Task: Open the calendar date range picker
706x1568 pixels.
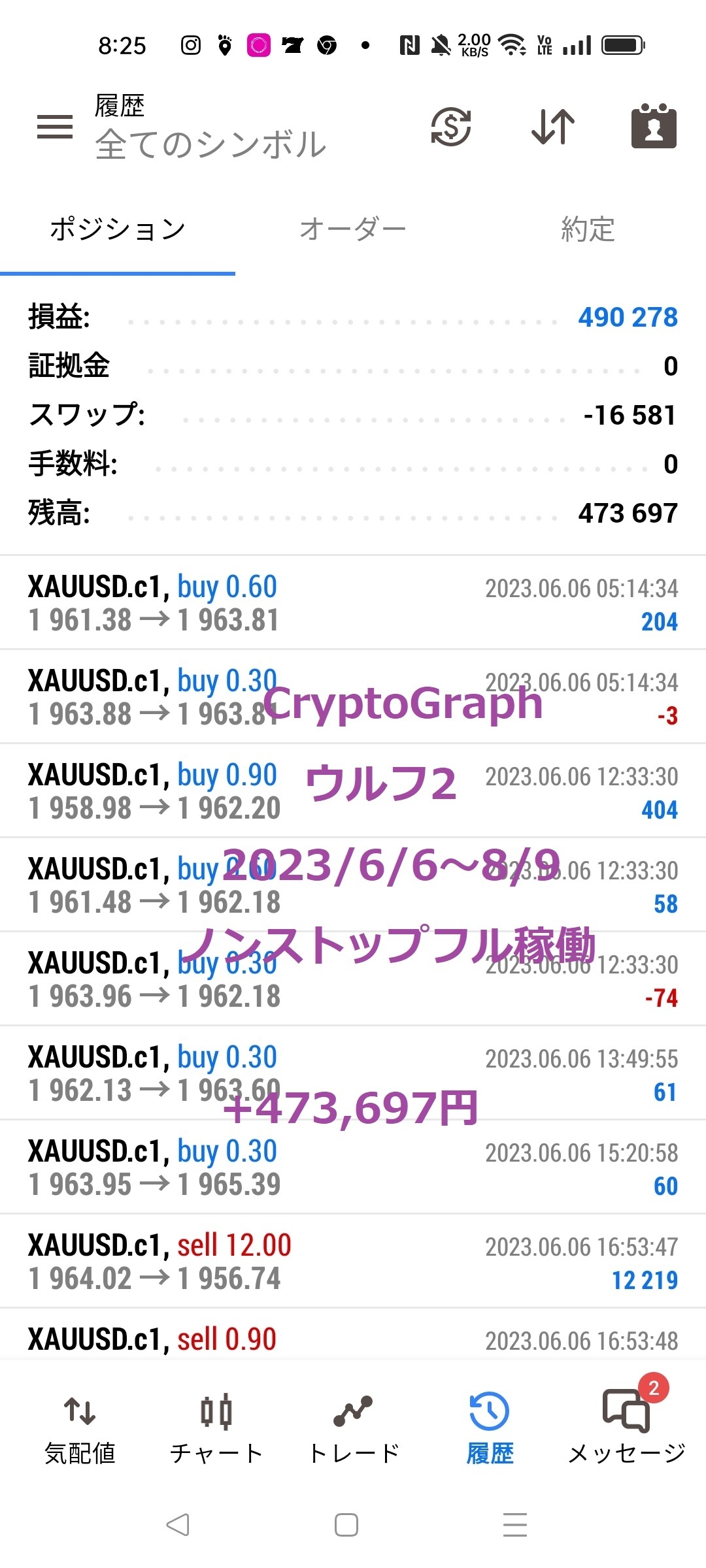Action: coord(654,125)
